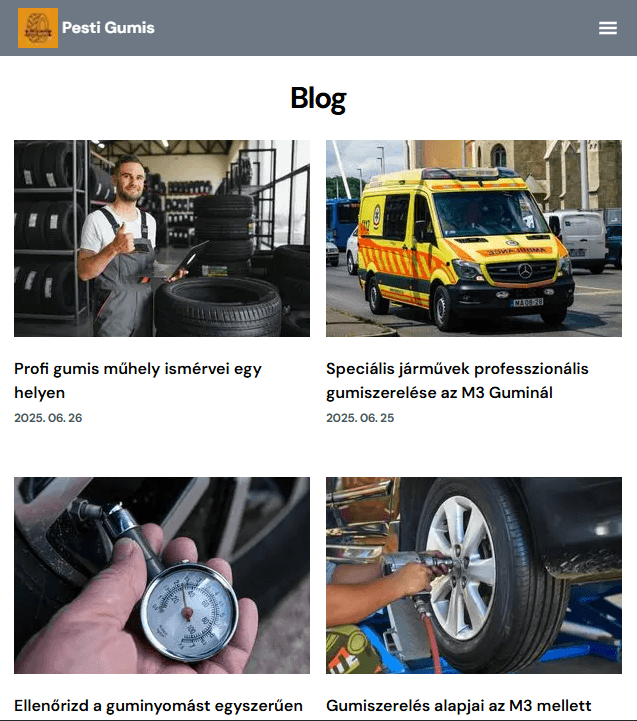
Task: Read 'Profi gumis műhely ismérvei egy helyen'
Action: coord(138,380)
